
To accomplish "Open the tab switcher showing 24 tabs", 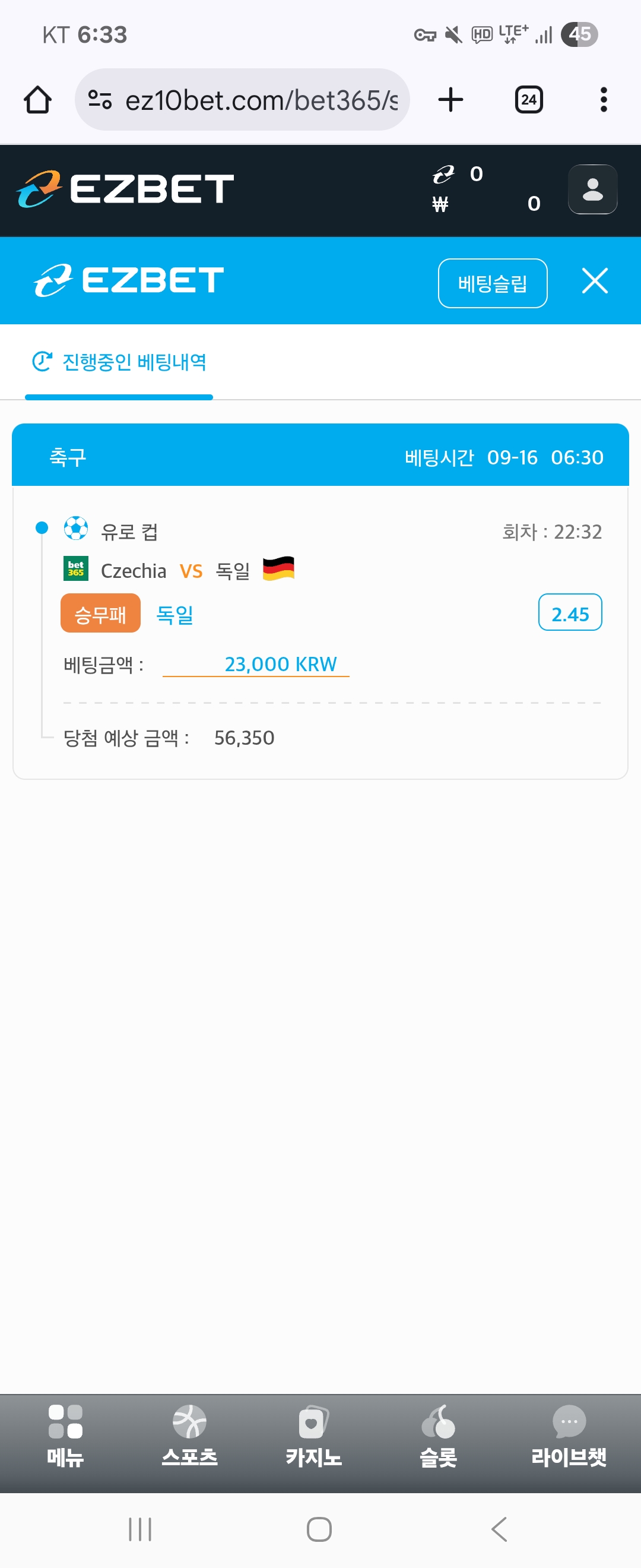I will 528,100.
